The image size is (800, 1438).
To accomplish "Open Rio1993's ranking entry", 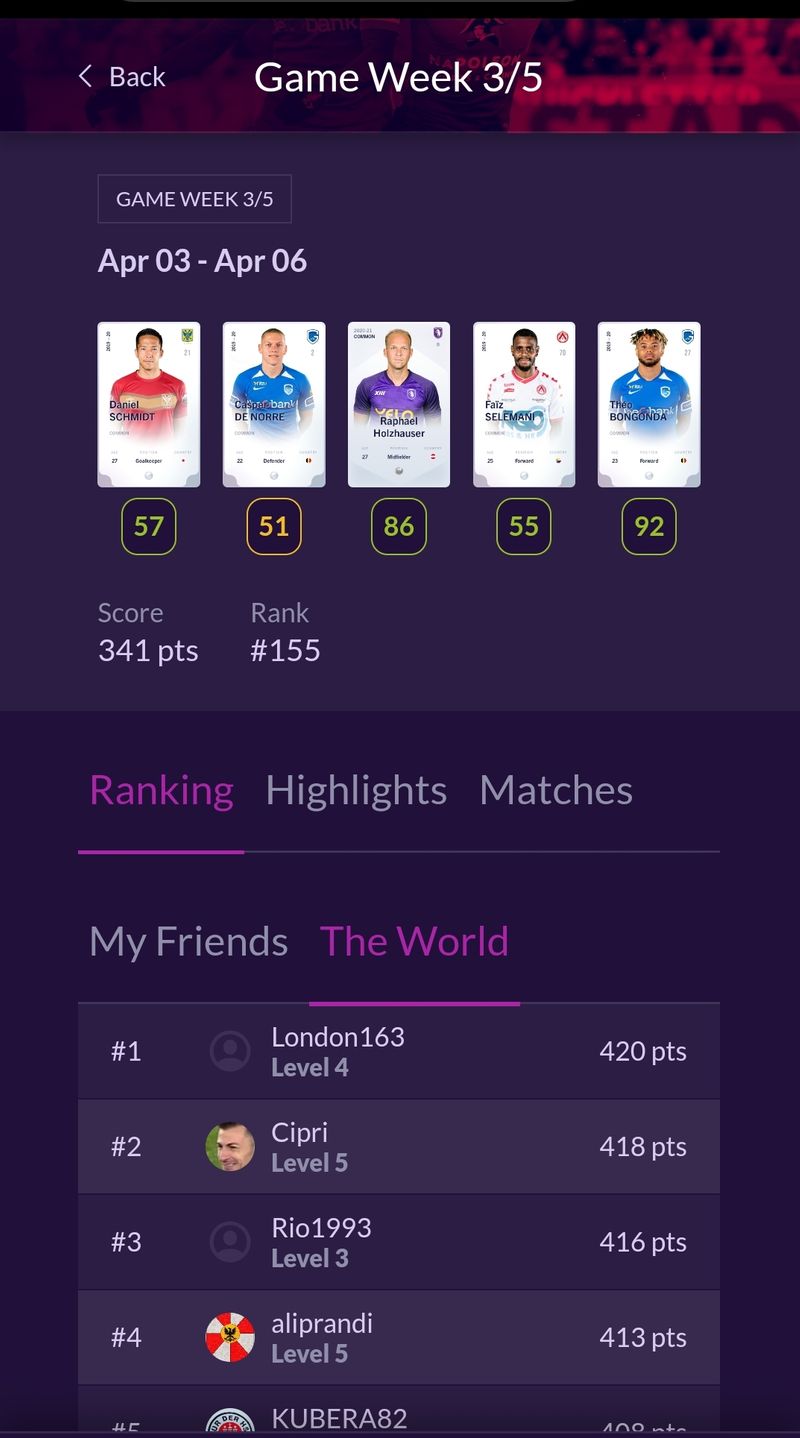I will [398, 1242].
